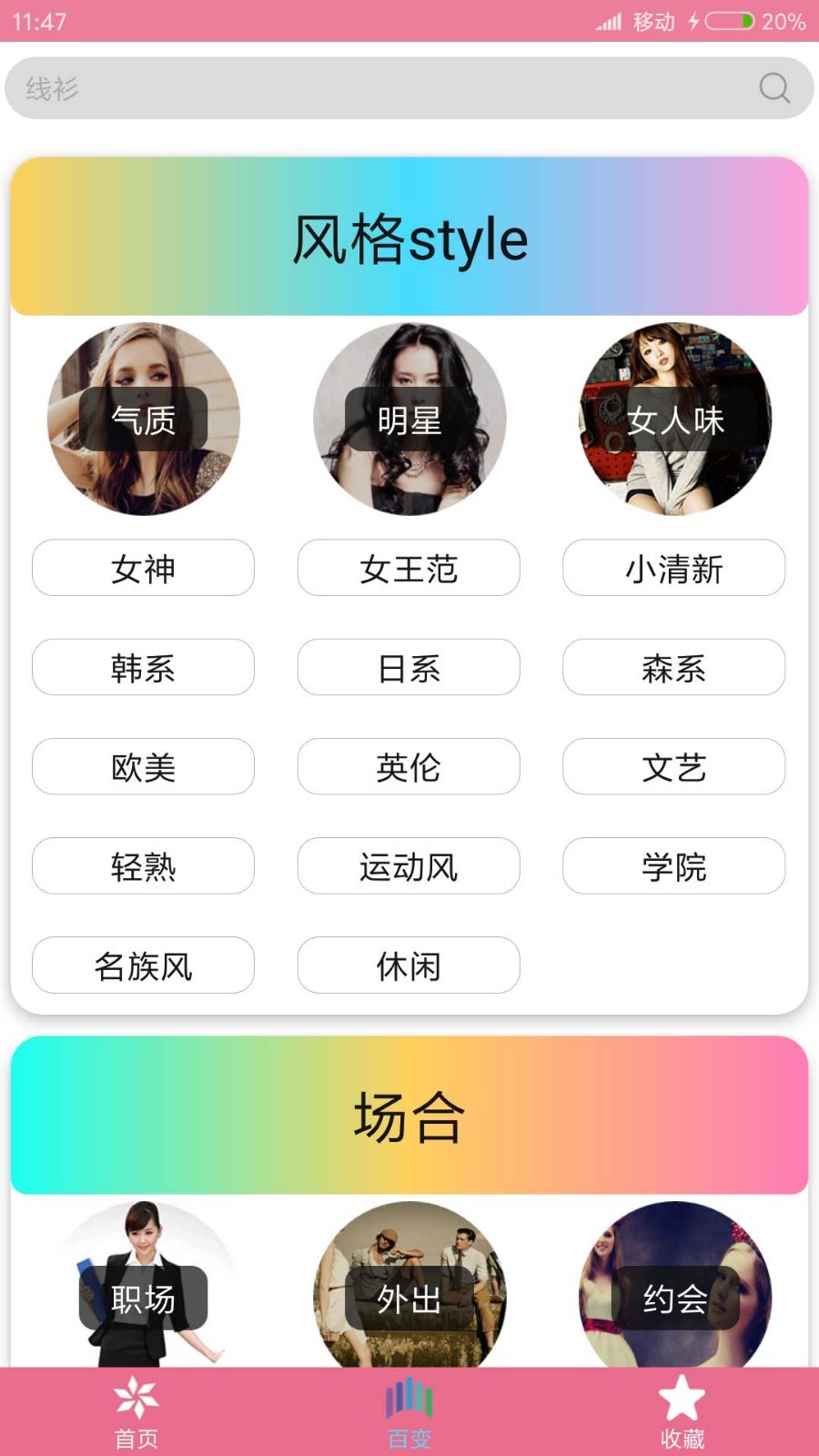Select the 韩系 style tag

click(143, 667)
